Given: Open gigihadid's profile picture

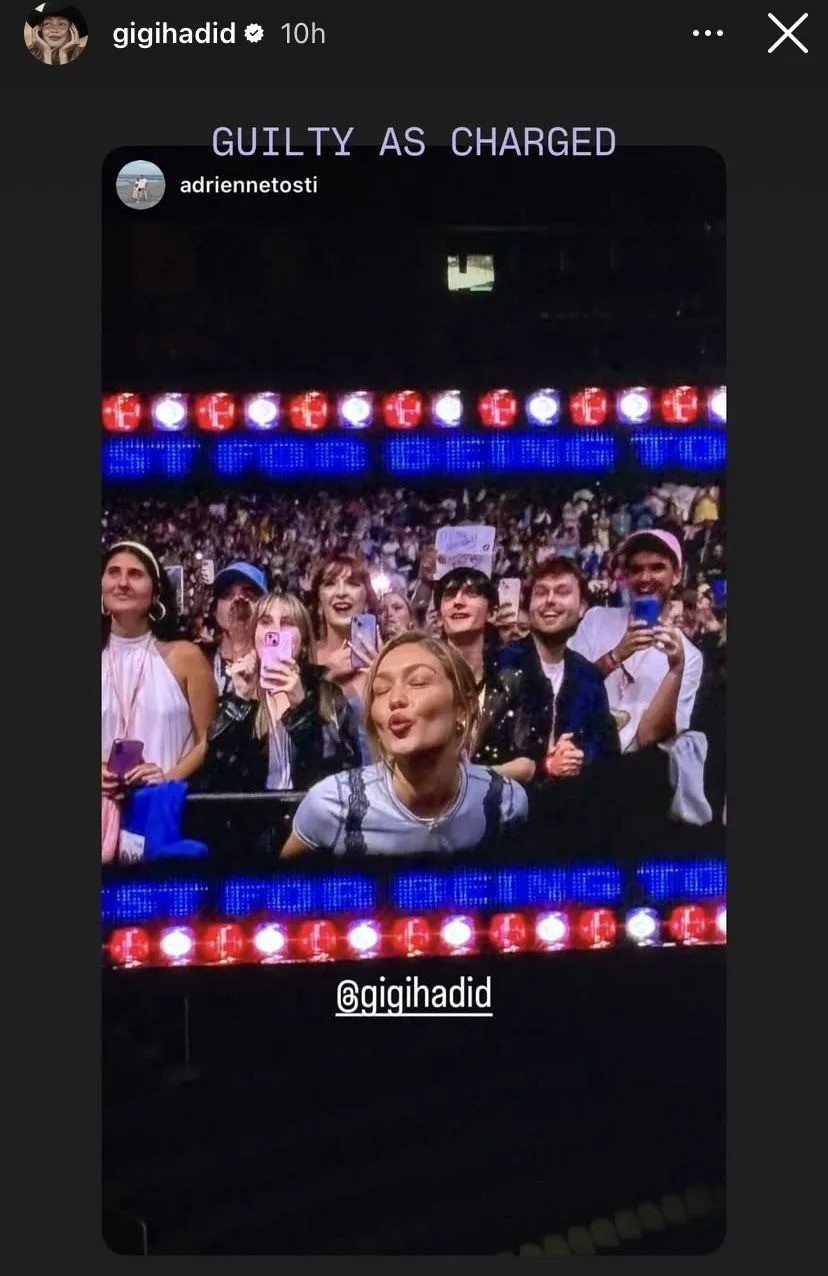Looking at the screenshot, I should point(56,34).
